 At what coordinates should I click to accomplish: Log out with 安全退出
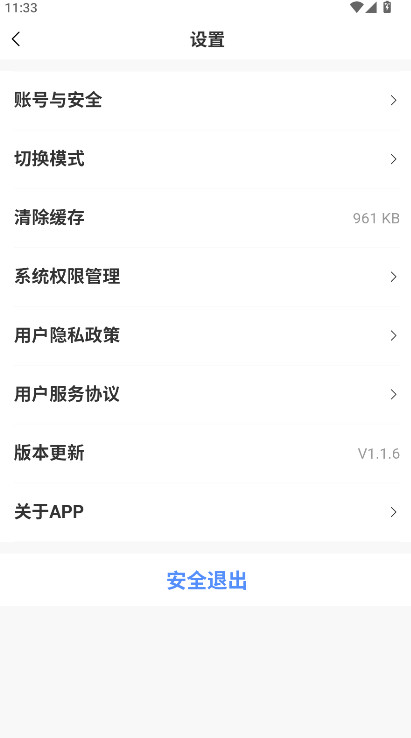pyautogui.click(x=206, y=580)
